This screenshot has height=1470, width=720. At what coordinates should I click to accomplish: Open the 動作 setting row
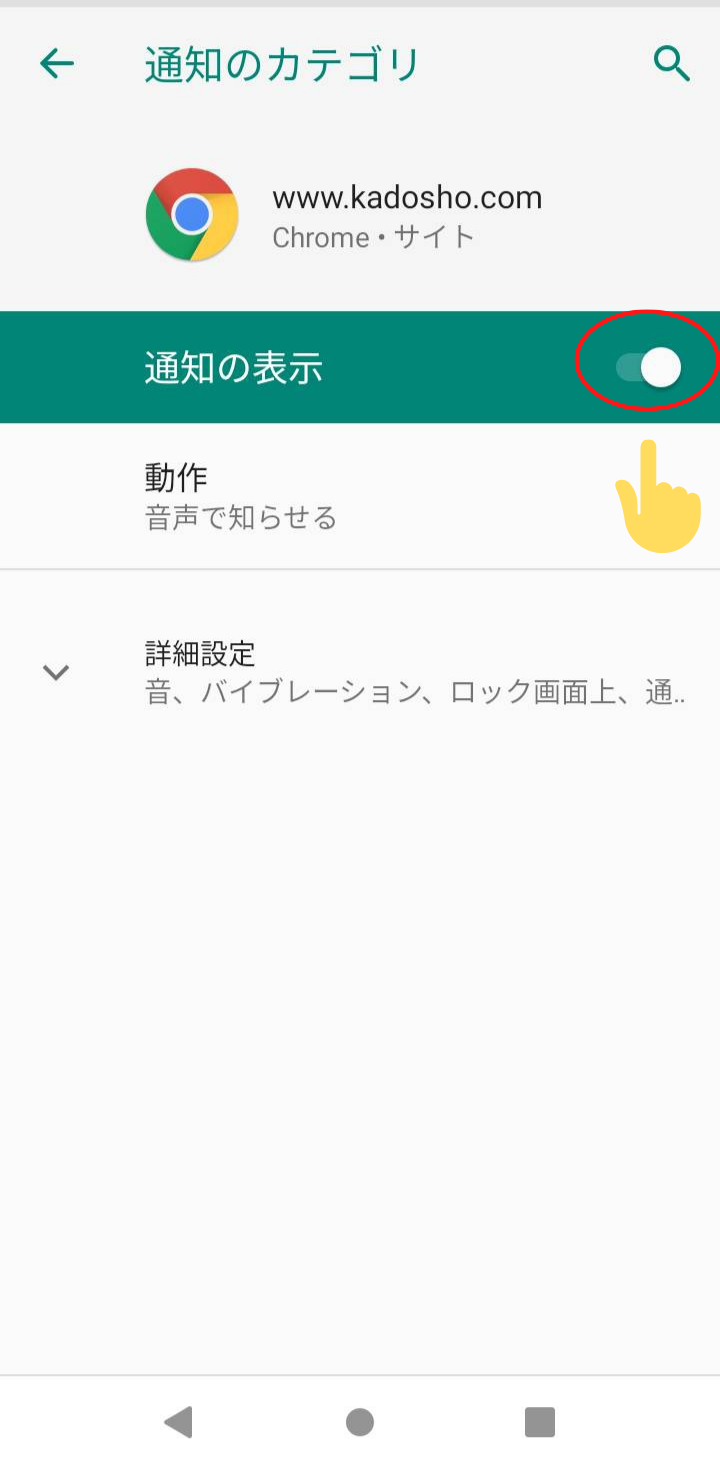pyautogui.click(x=360, y=496)
